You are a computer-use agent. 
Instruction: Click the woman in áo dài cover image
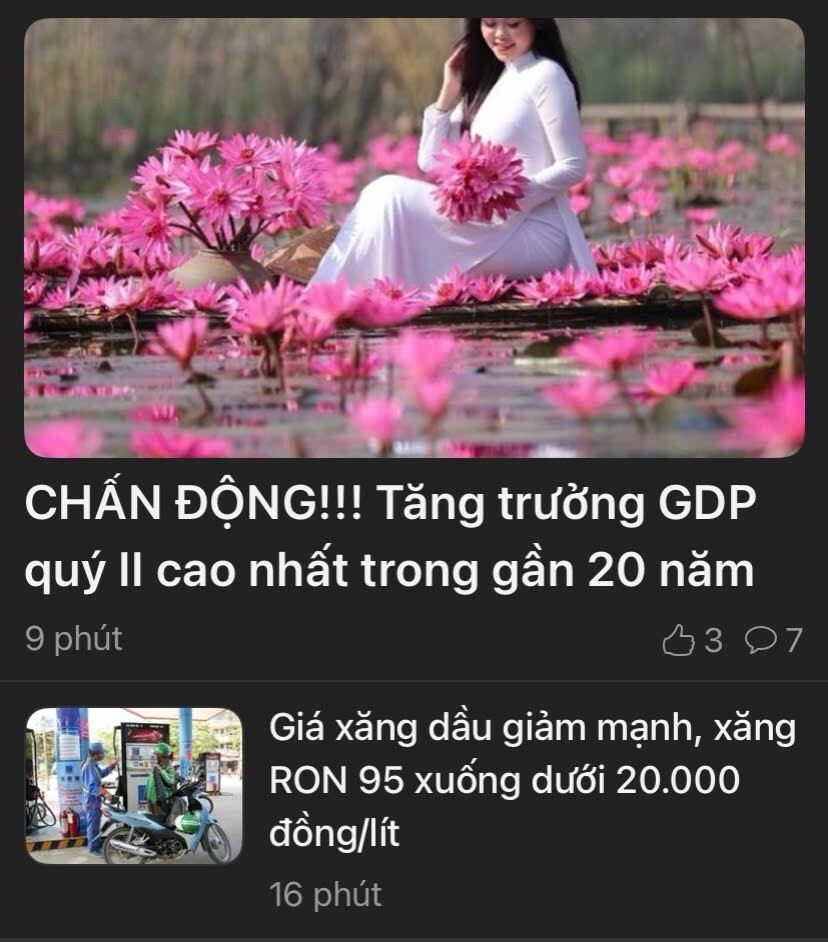[x=490, y=150]
